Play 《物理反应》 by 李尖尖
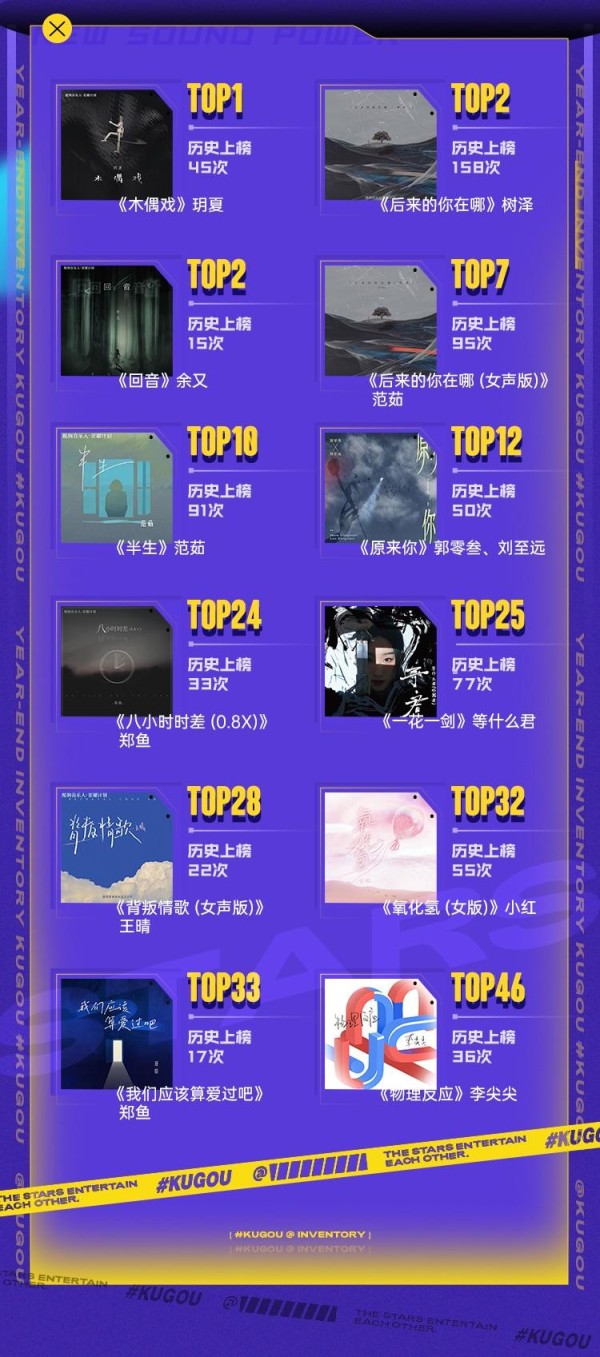Viewport: 600px width, 1357px height. click(380, 1034)
